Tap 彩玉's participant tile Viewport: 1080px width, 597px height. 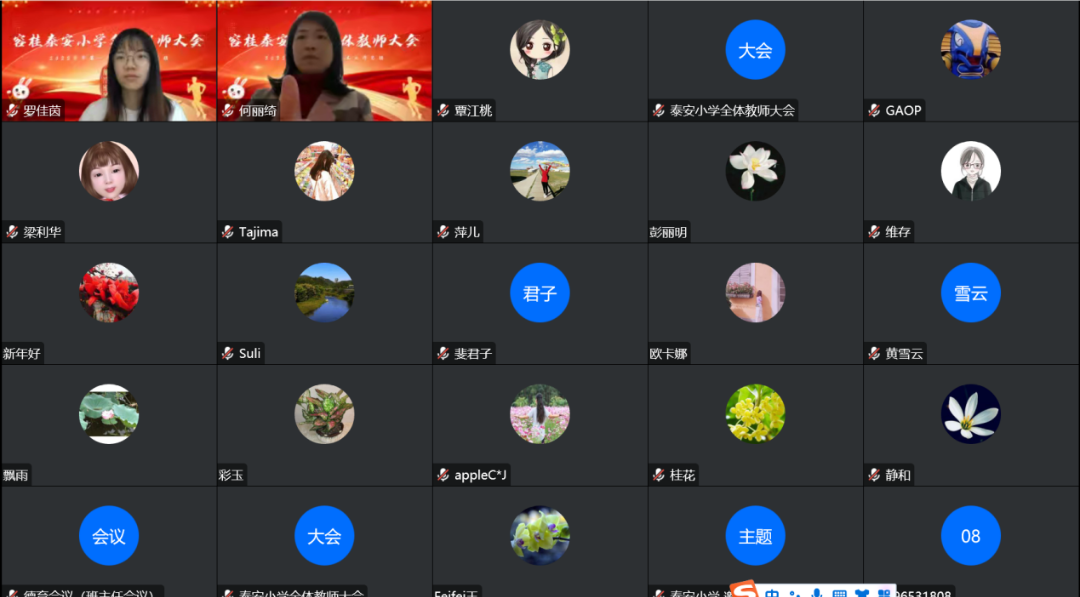[324, 425]
